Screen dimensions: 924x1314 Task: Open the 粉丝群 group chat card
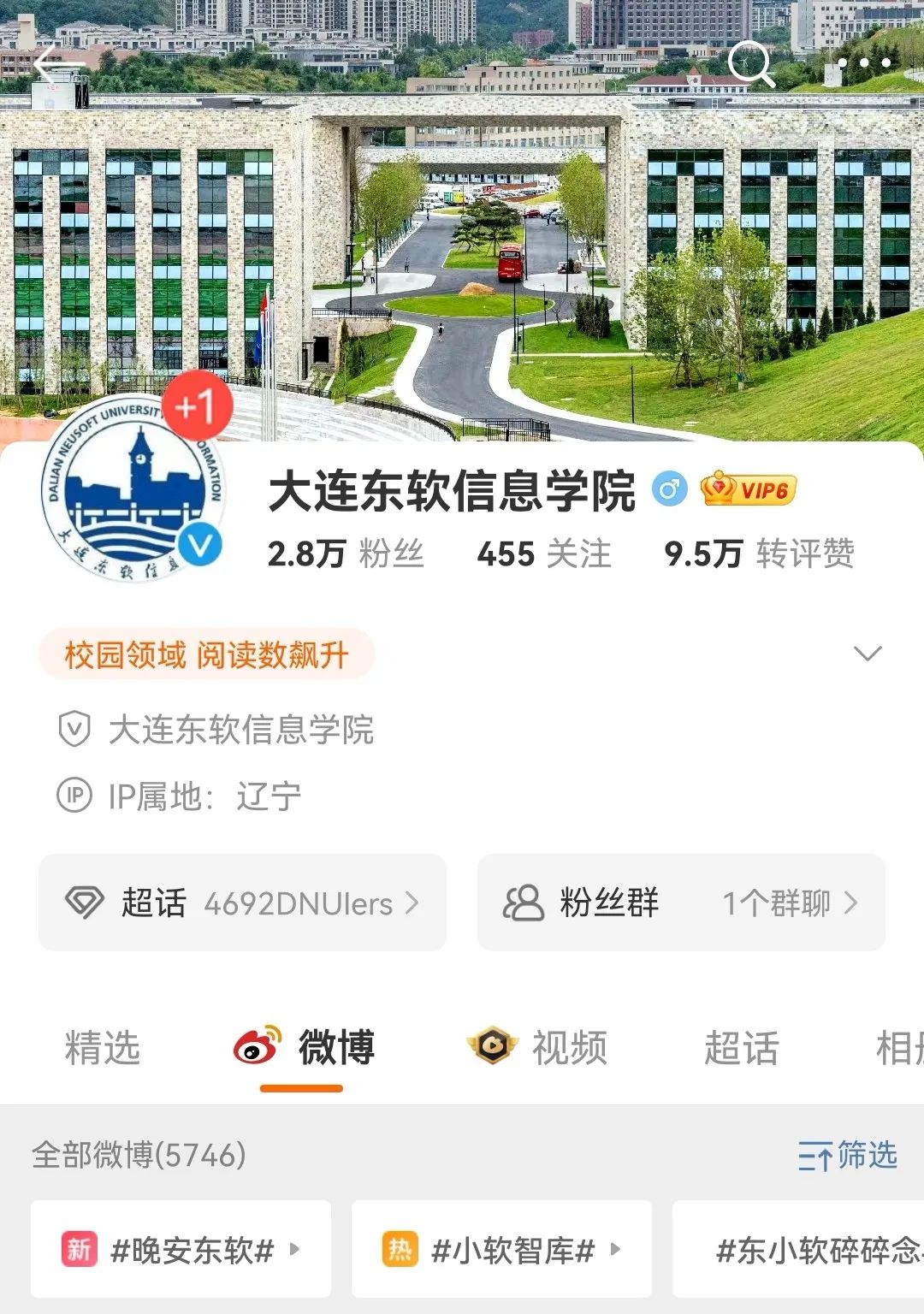[x=681, y=903]
